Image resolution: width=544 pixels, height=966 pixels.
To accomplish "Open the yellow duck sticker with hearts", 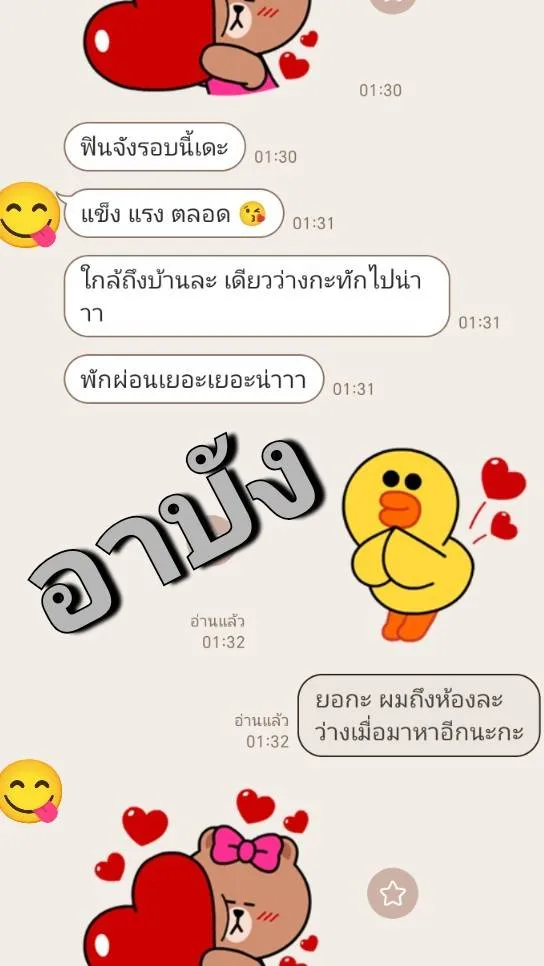I will click(x=434, y=545).
